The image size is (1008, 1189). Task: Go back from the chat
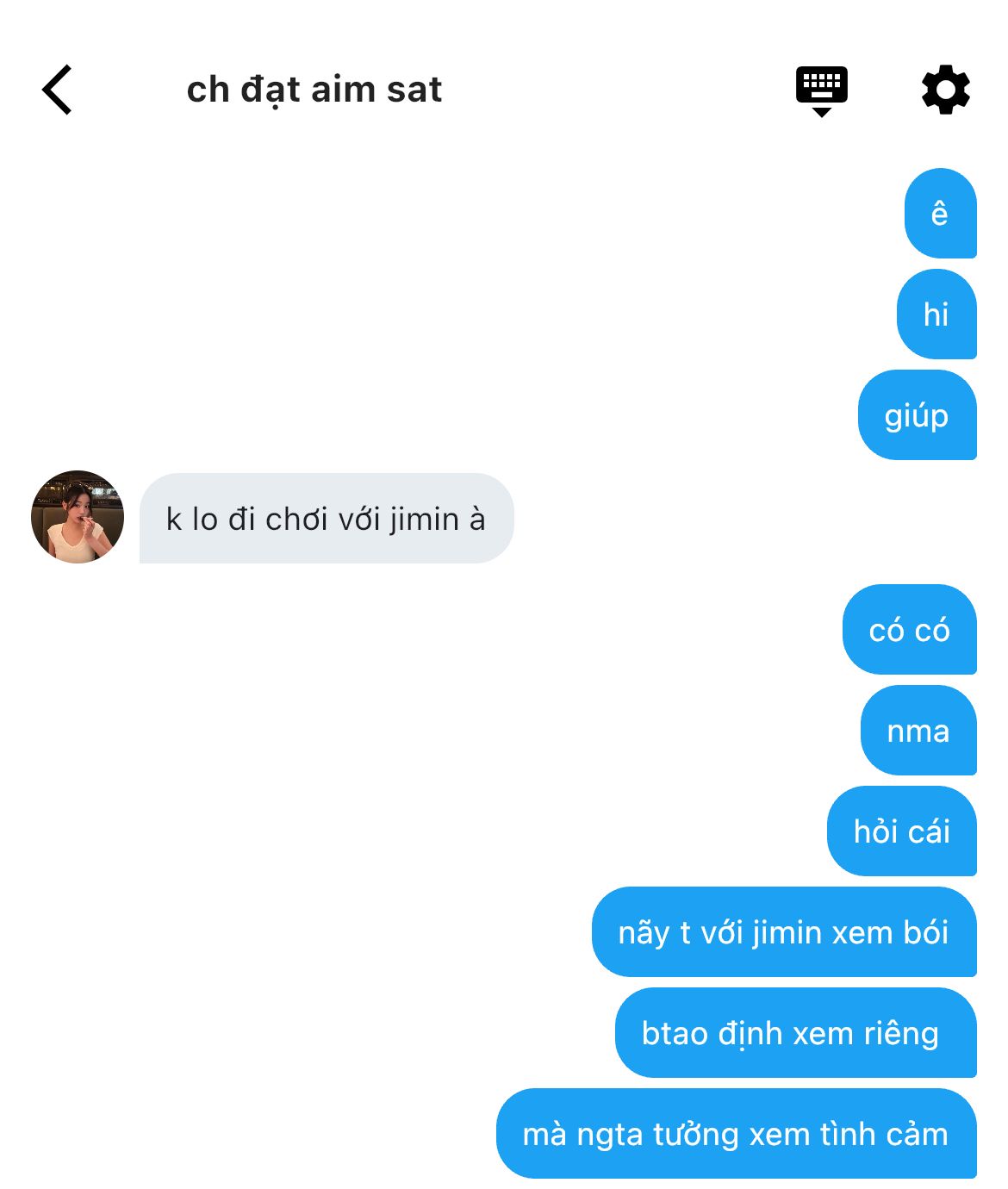tap(57, 90)
